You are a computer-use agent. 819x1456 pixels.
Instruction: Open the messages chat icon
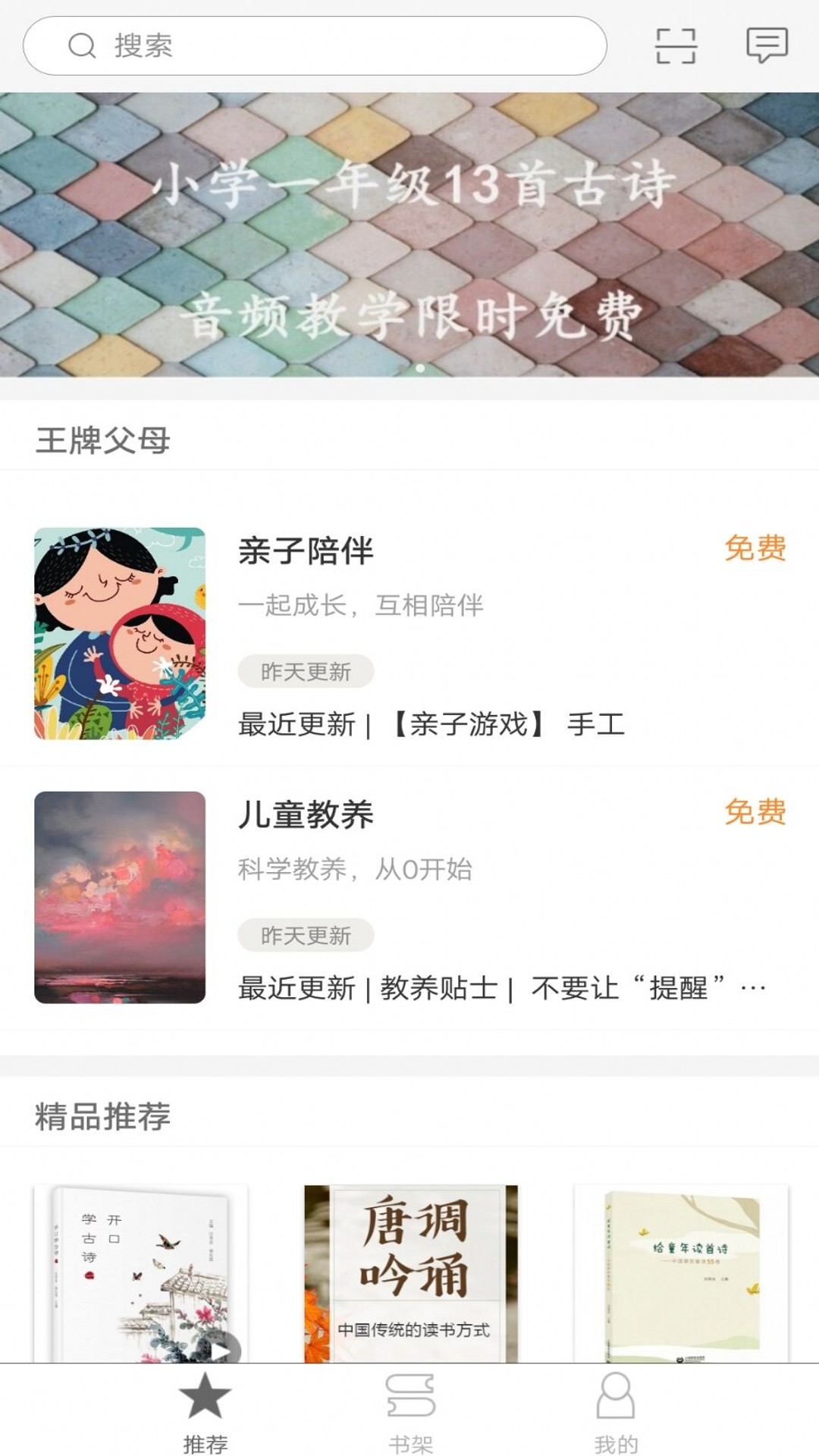point(767,47)
